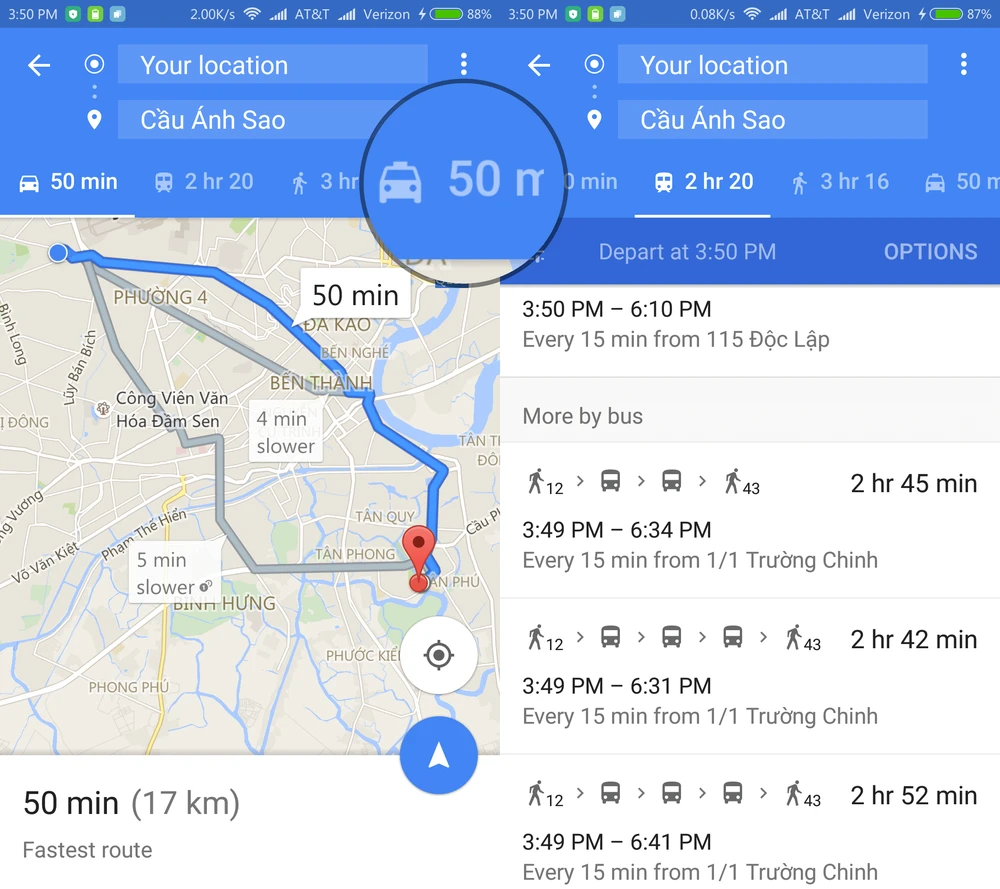Image resolution: width=1000 pixels, height=889 pixels.
Task: Open transit OPTIONS
Action: point(930,252)
